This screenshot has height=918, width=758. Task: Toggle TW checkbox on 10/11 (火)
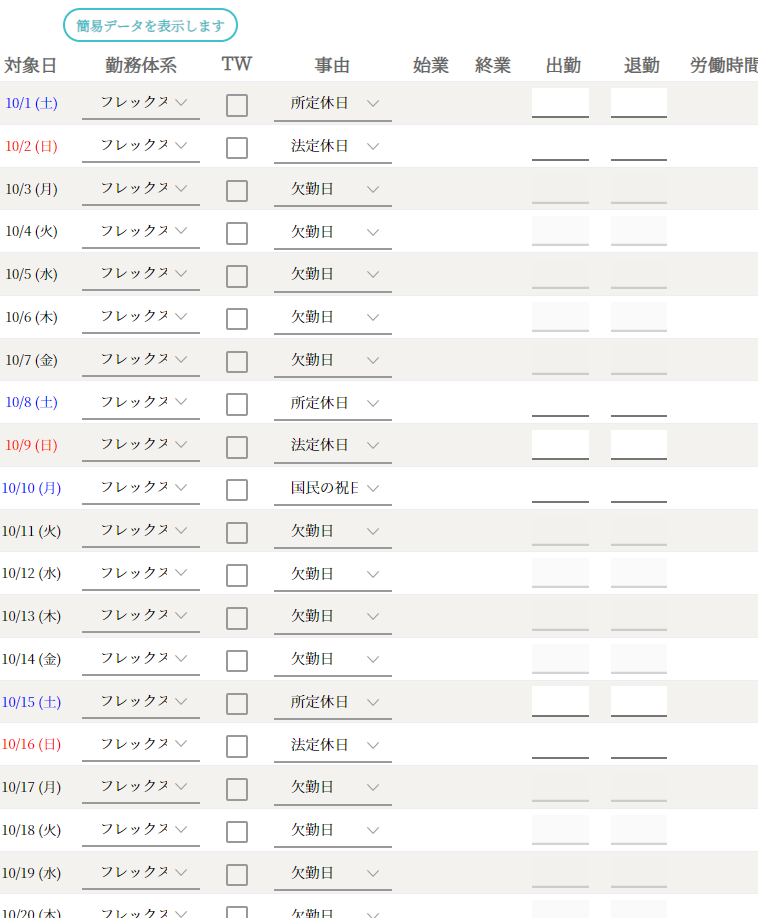[237, 533]
